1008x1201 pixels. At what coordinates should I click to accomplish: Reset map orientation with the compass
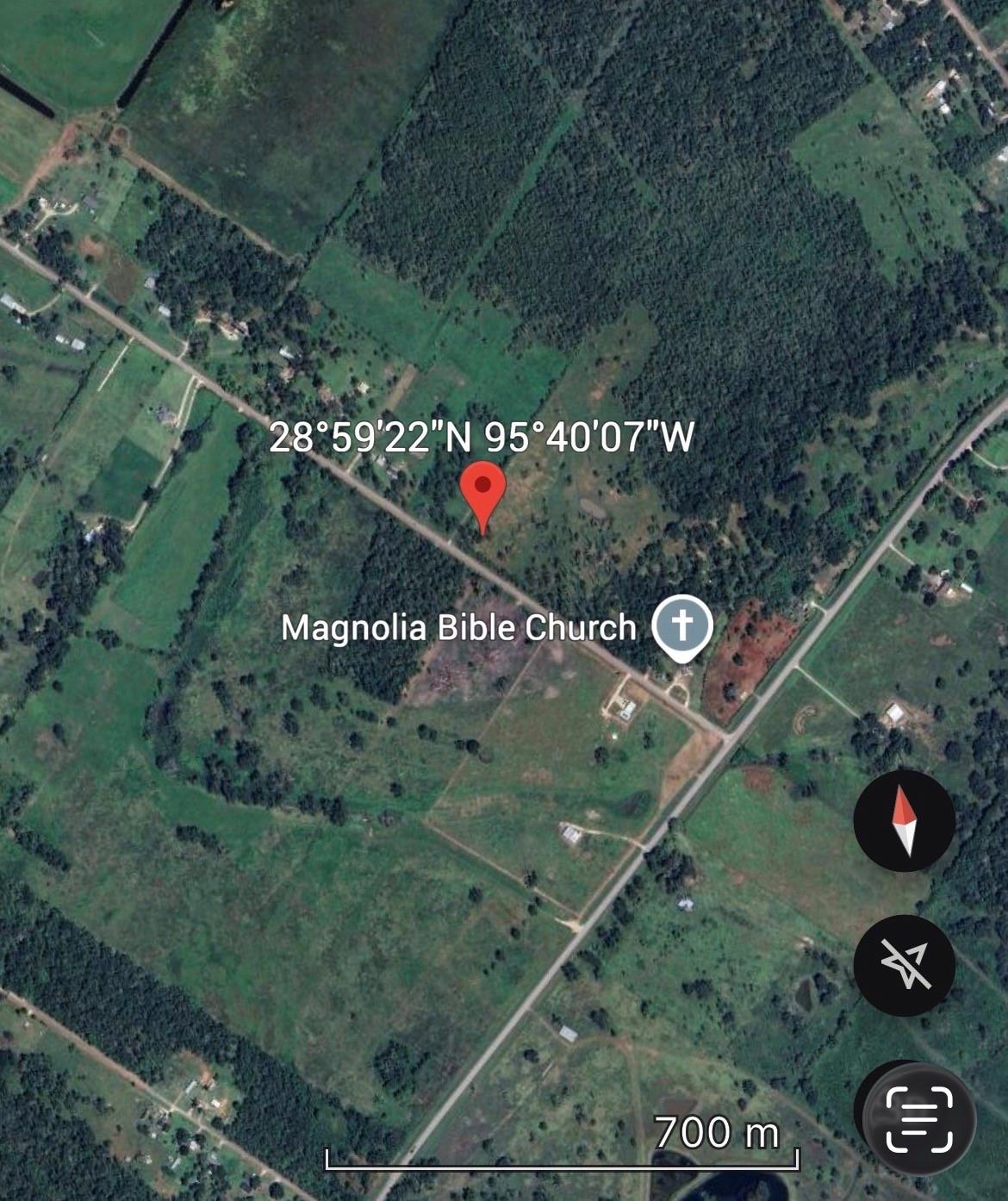pos(904,820)
